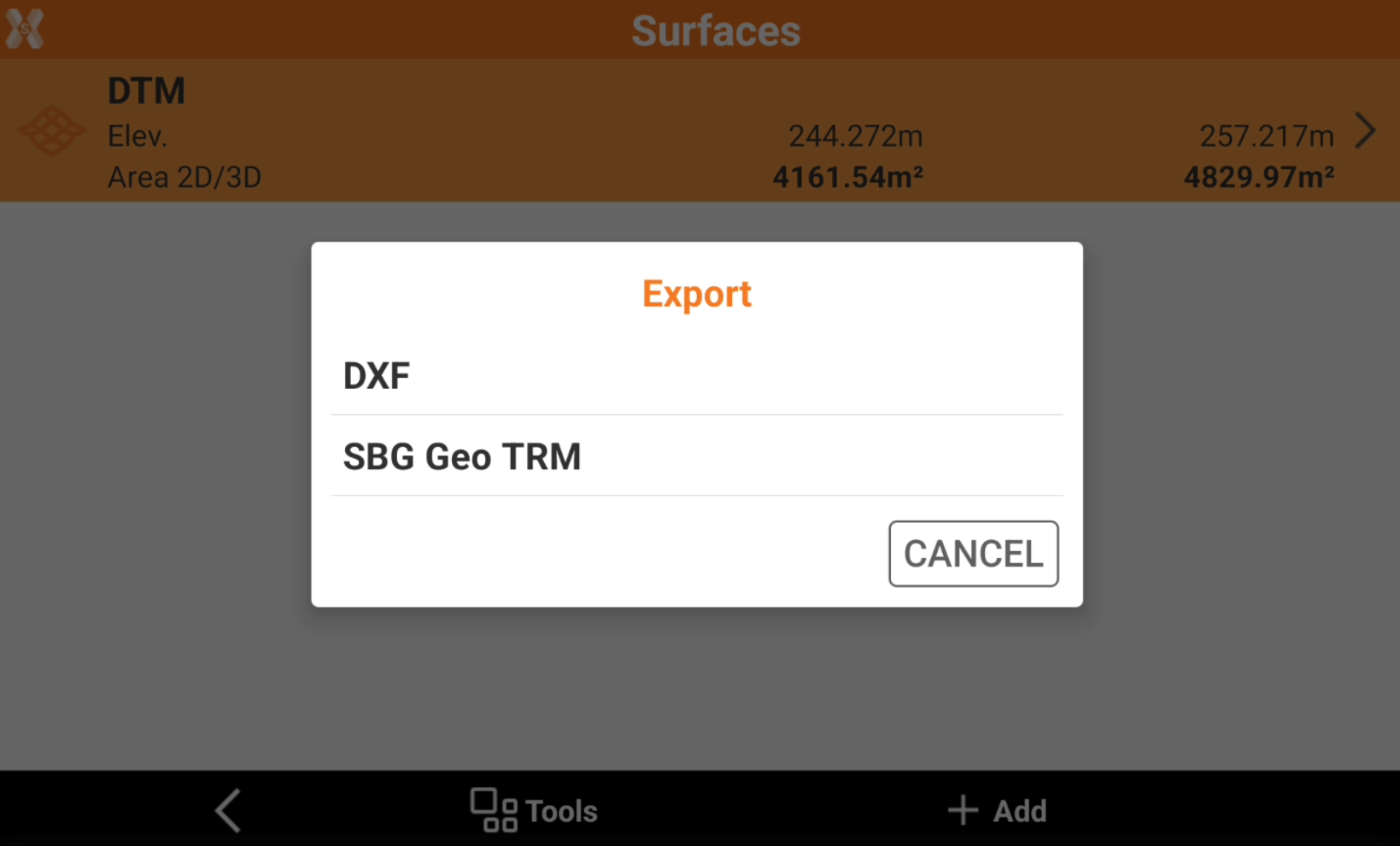This screenshot has height=846, width=1400.
Task: Go back using the bottom arrow
Action: pos(228,809)
